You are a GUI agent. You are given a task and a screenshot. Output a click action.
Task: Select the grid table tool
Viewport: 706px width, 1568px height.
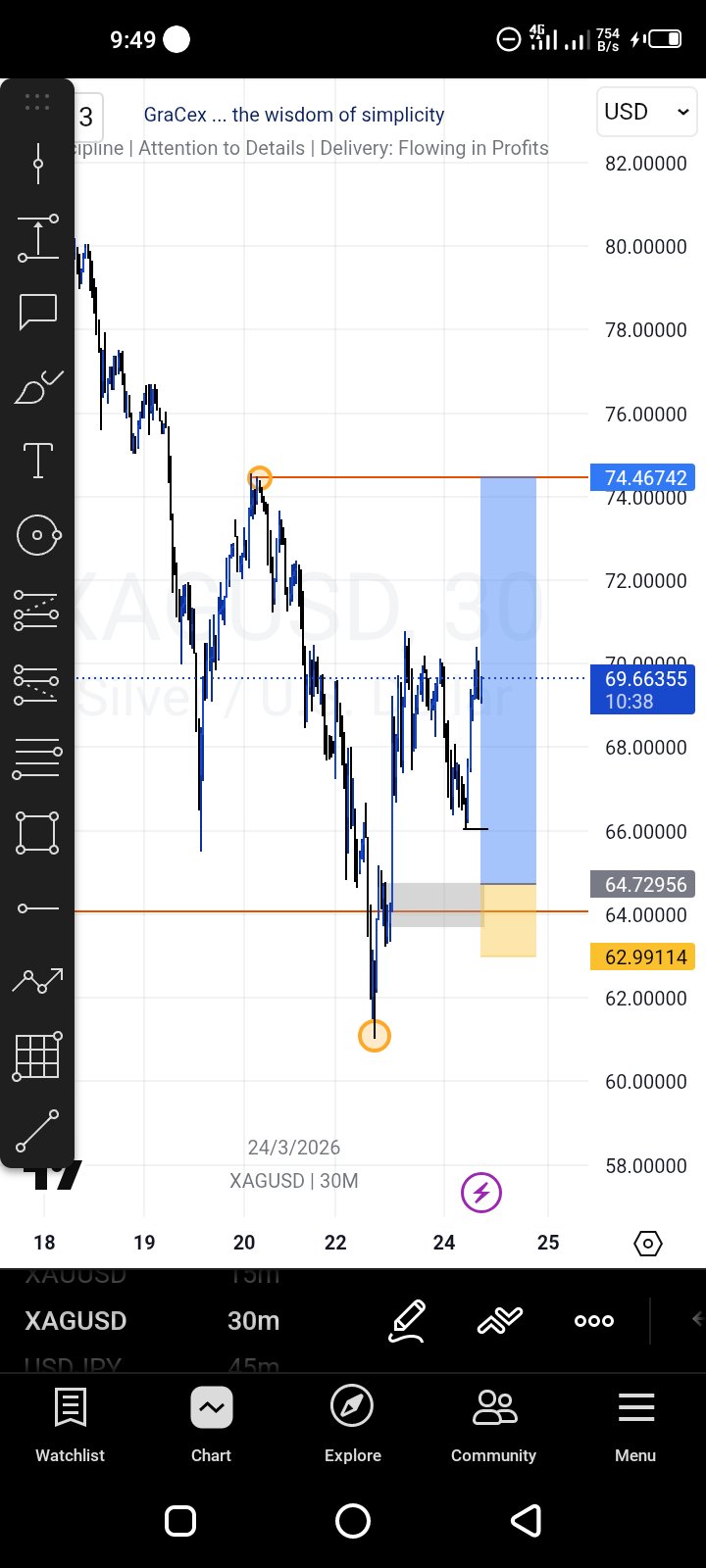click(x=38, y=1056)
